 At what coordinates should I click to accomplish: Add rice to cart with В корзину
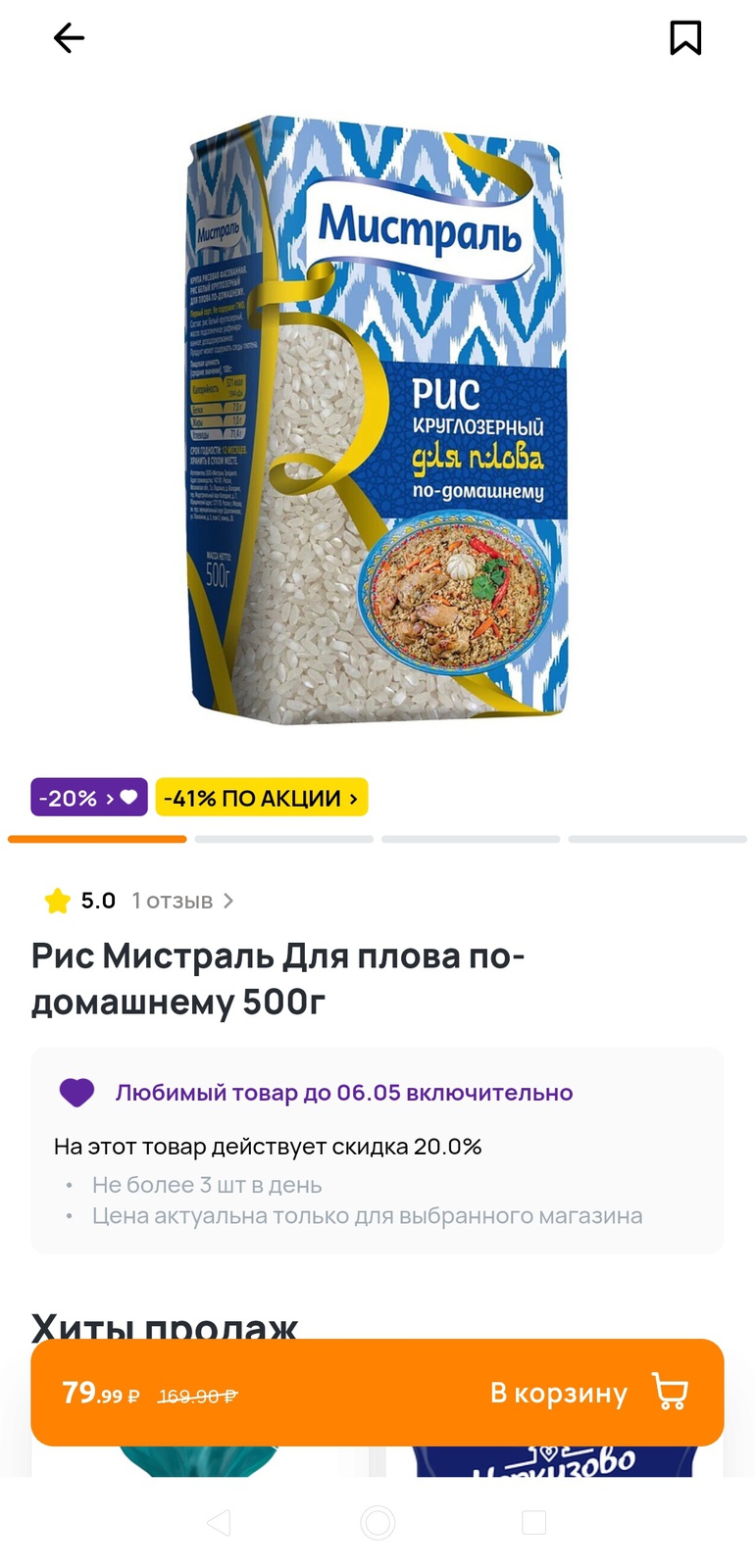click(586, 1393)
